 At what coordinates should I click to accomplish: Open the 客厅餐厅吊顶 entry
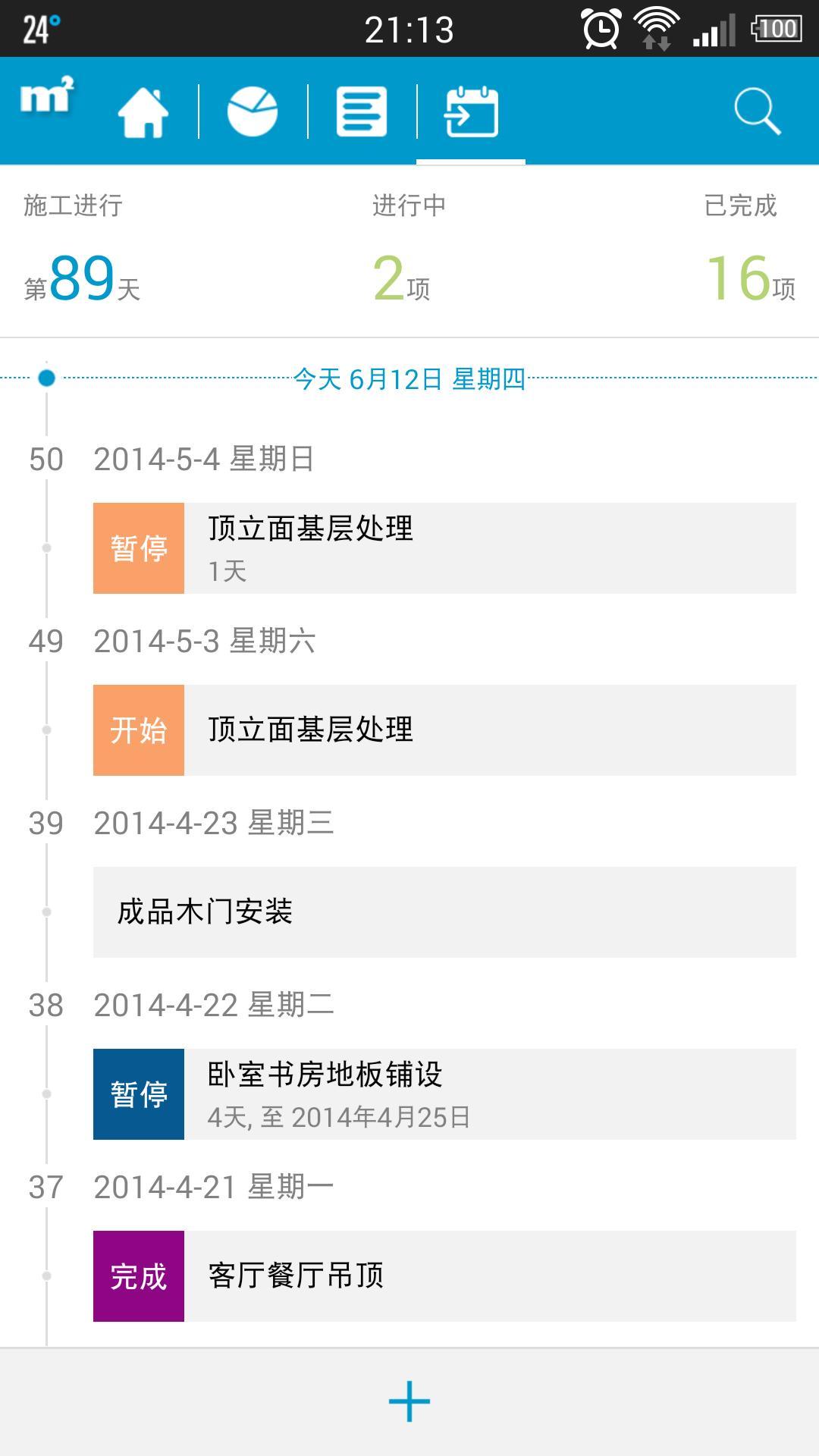(x=444, y=1276)
